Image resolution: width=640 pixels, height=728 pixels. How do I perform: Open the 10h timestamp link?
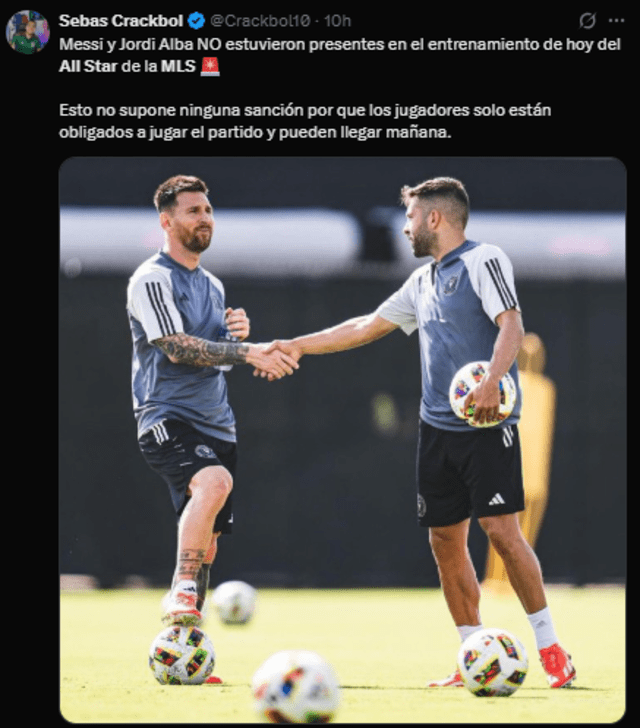click(337, 20)
